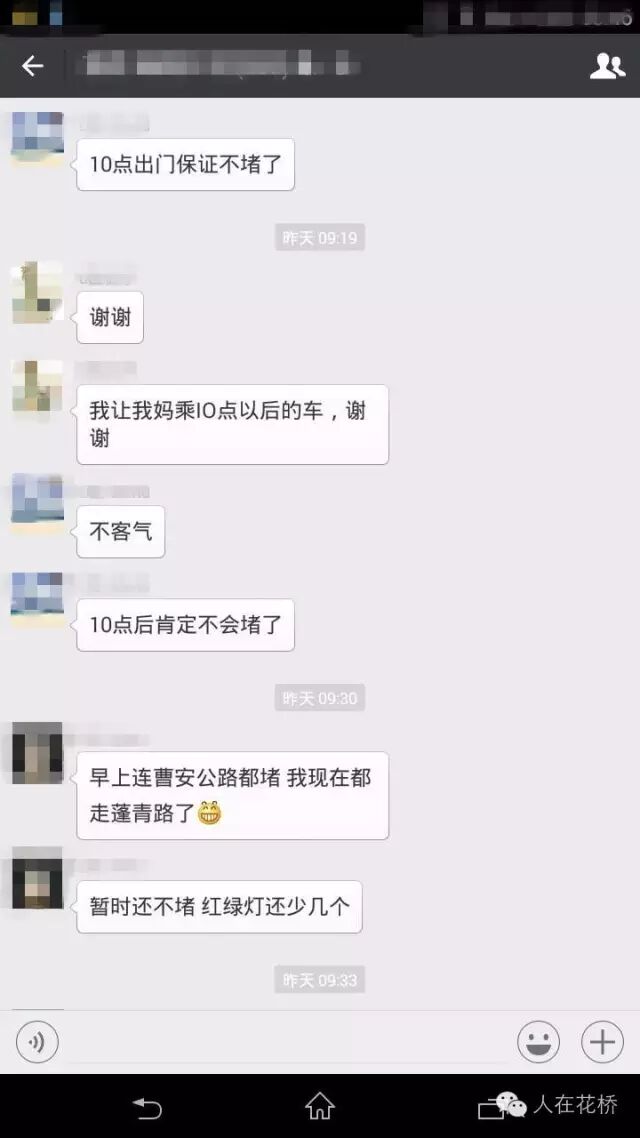
Task: Tap the system back button
Action: click(x=147, y=1106)
